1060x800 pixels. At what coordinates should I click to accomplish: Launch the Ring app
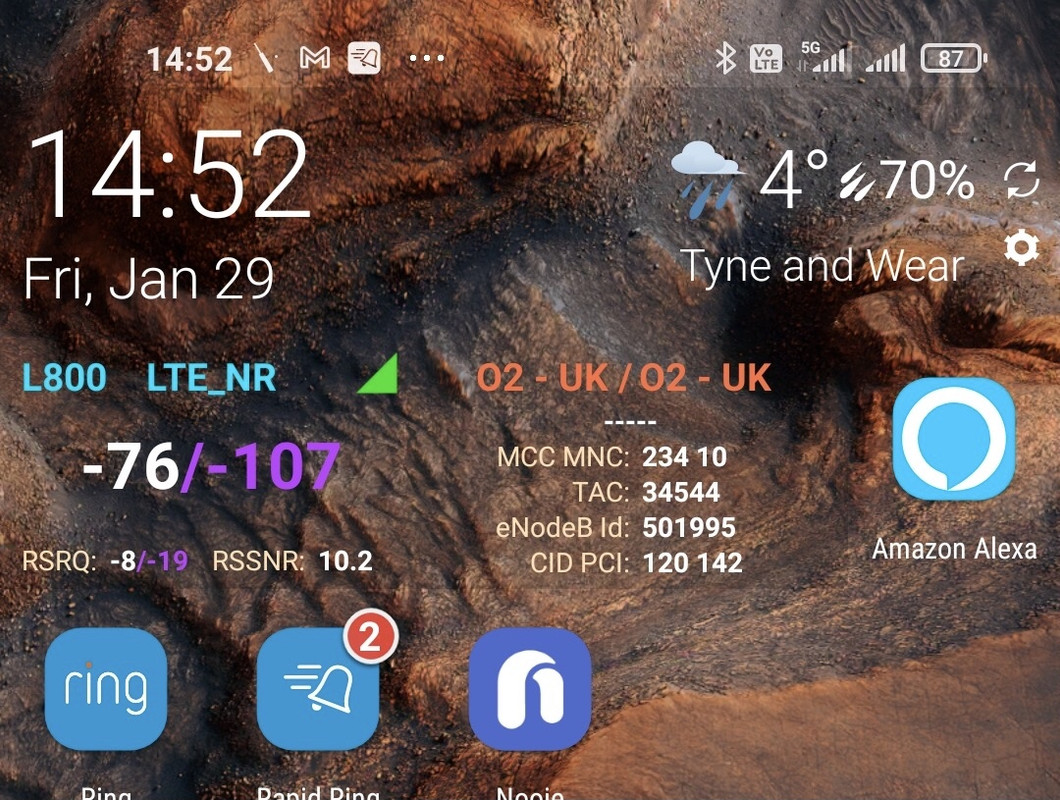105,690
